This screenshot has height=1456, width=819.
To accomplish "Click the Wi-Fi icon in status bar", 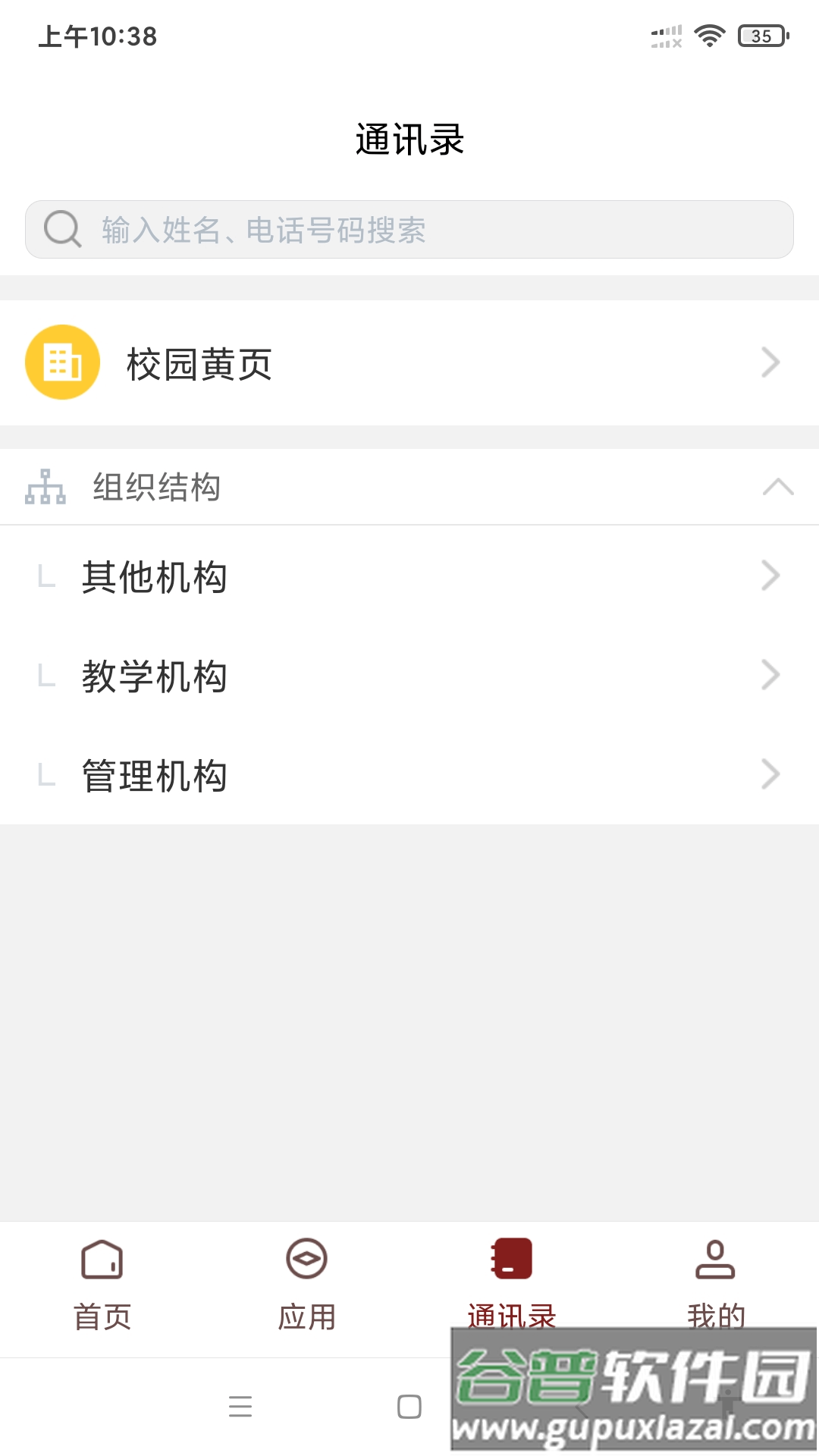I will tap(709, 34).
